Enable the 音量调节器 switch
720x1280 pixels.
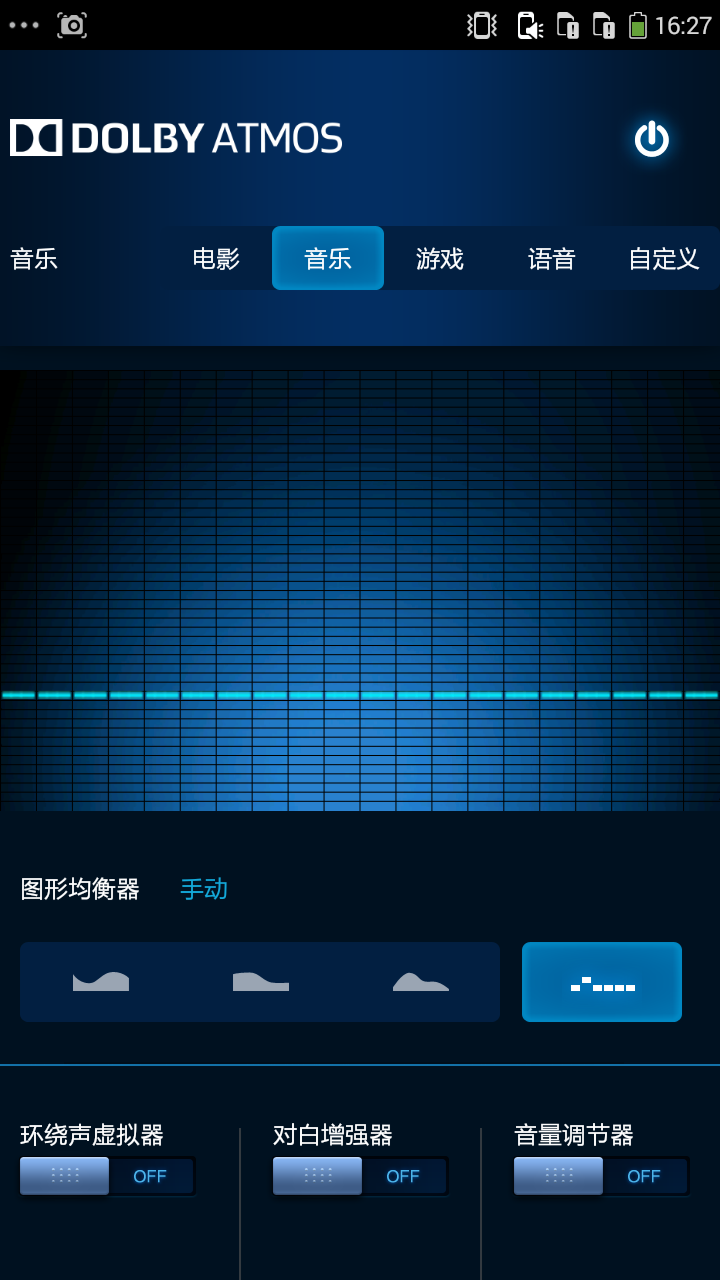pyautogui.click(x=602, y=1176)
